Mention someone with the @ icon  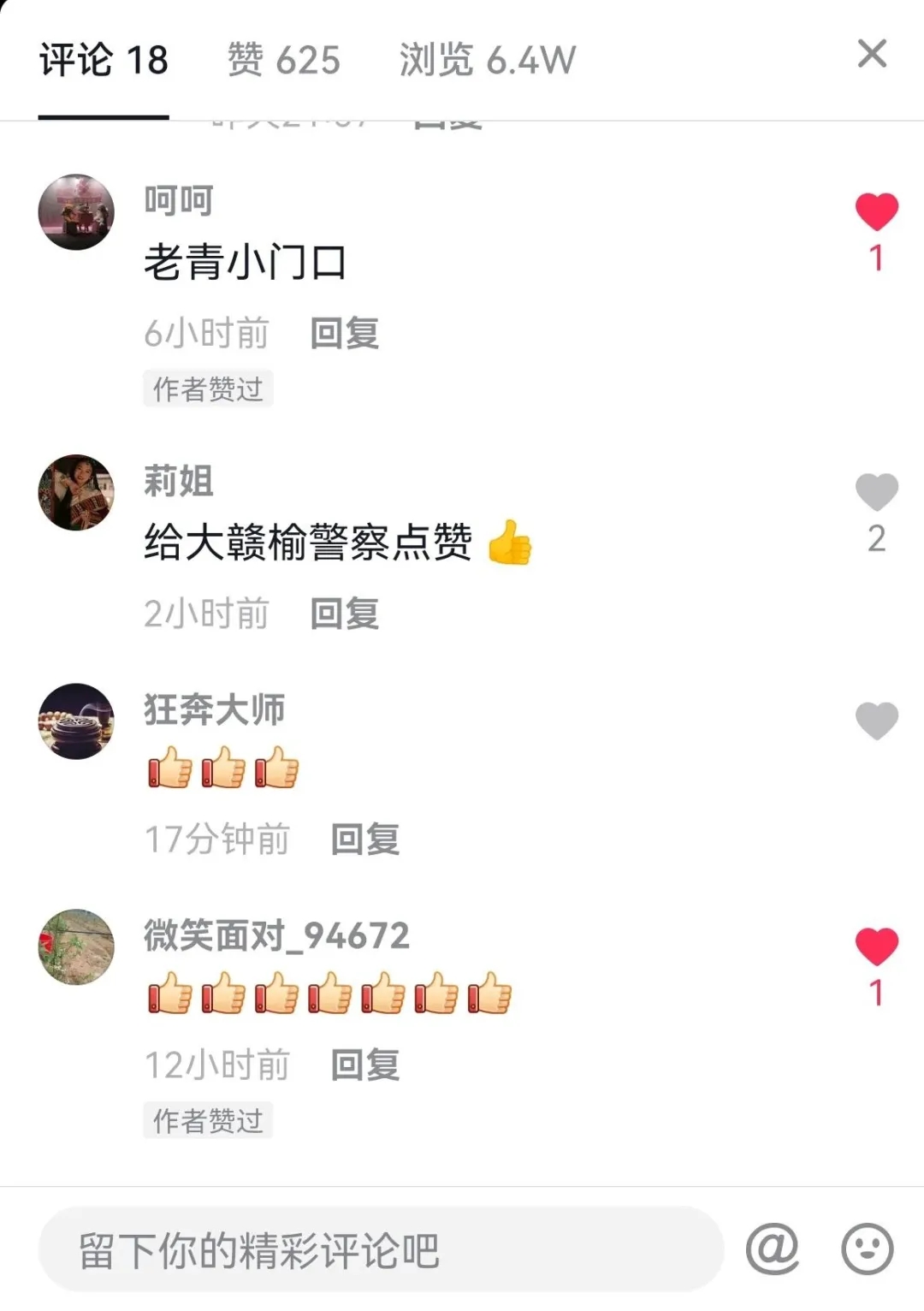tap(773, 1249)
